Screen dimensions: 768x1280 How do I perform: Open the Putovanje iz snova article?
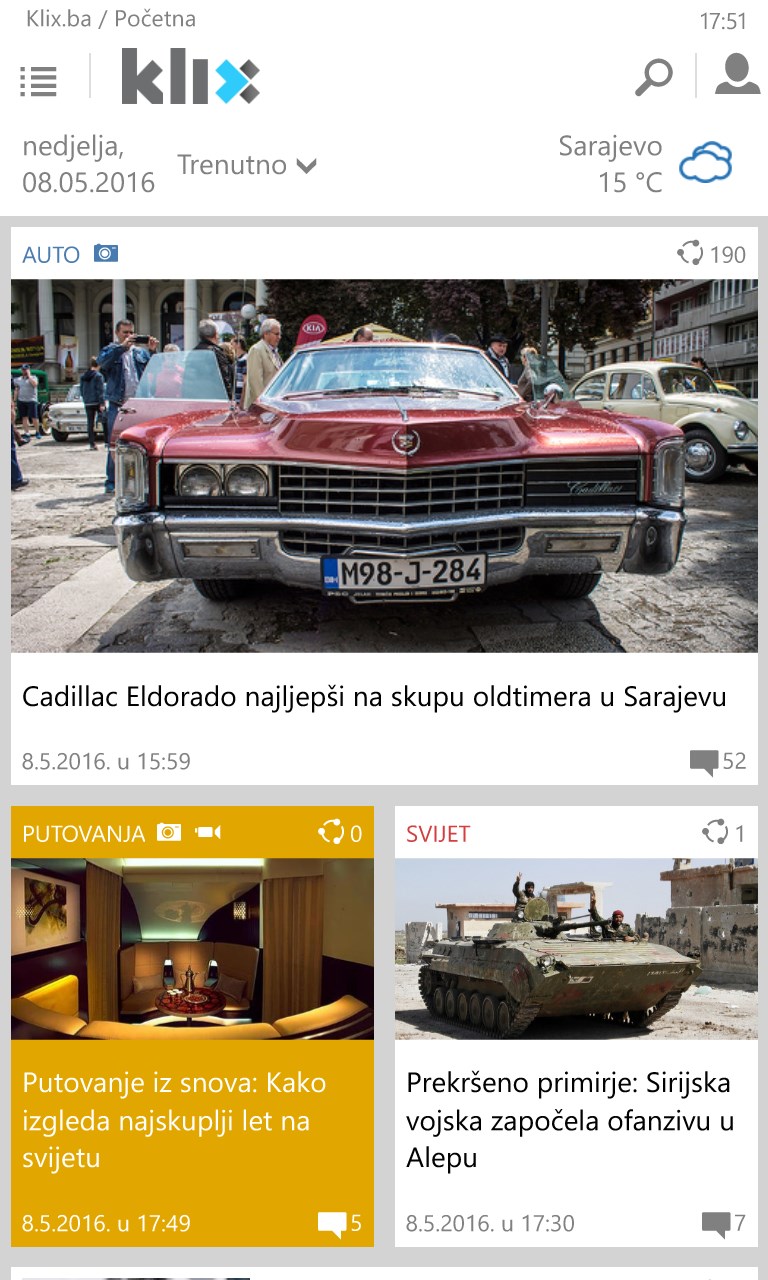pos(174,1120)
